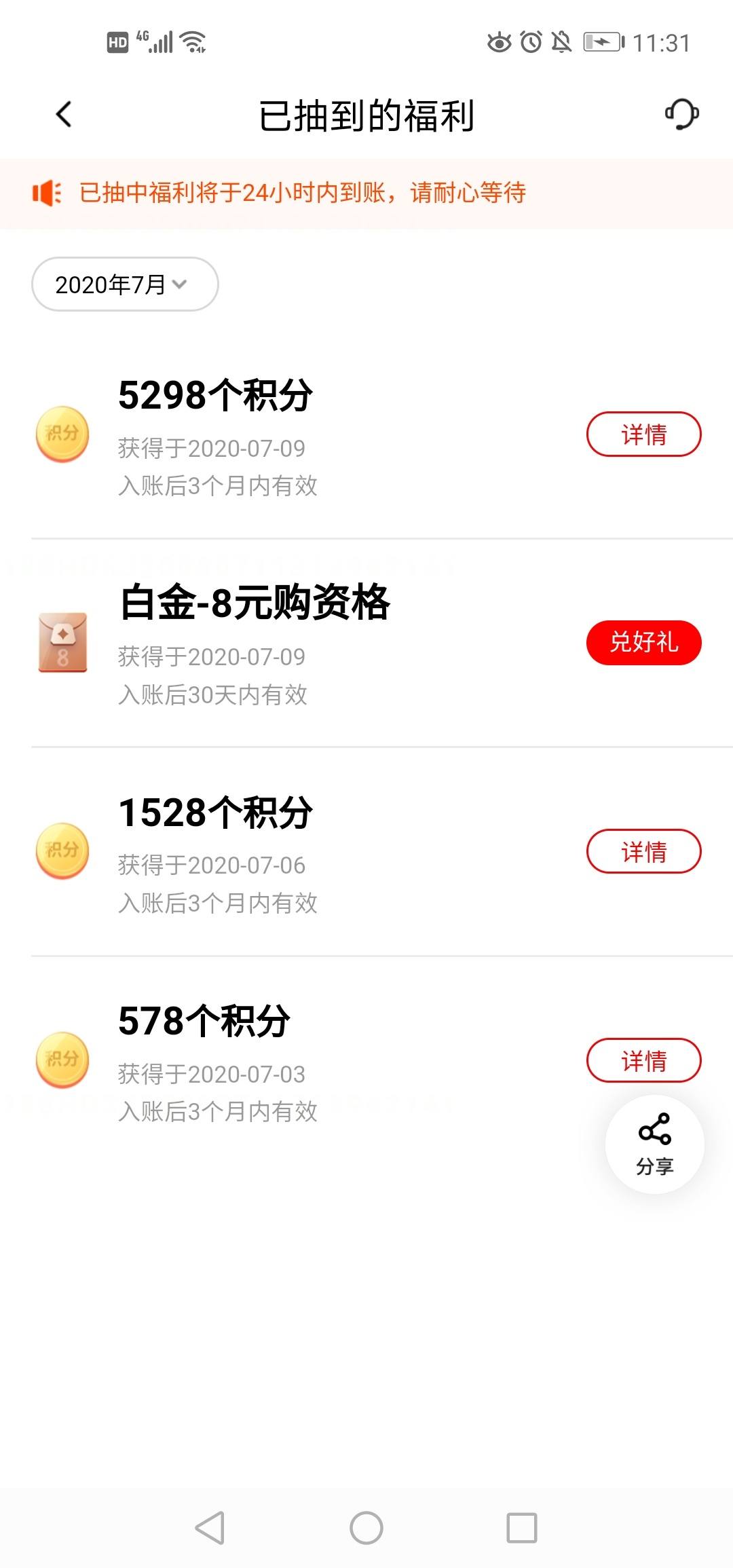View 详情 for 578个积分
Screen dimensions: 733x1568
pos(643,1060)
